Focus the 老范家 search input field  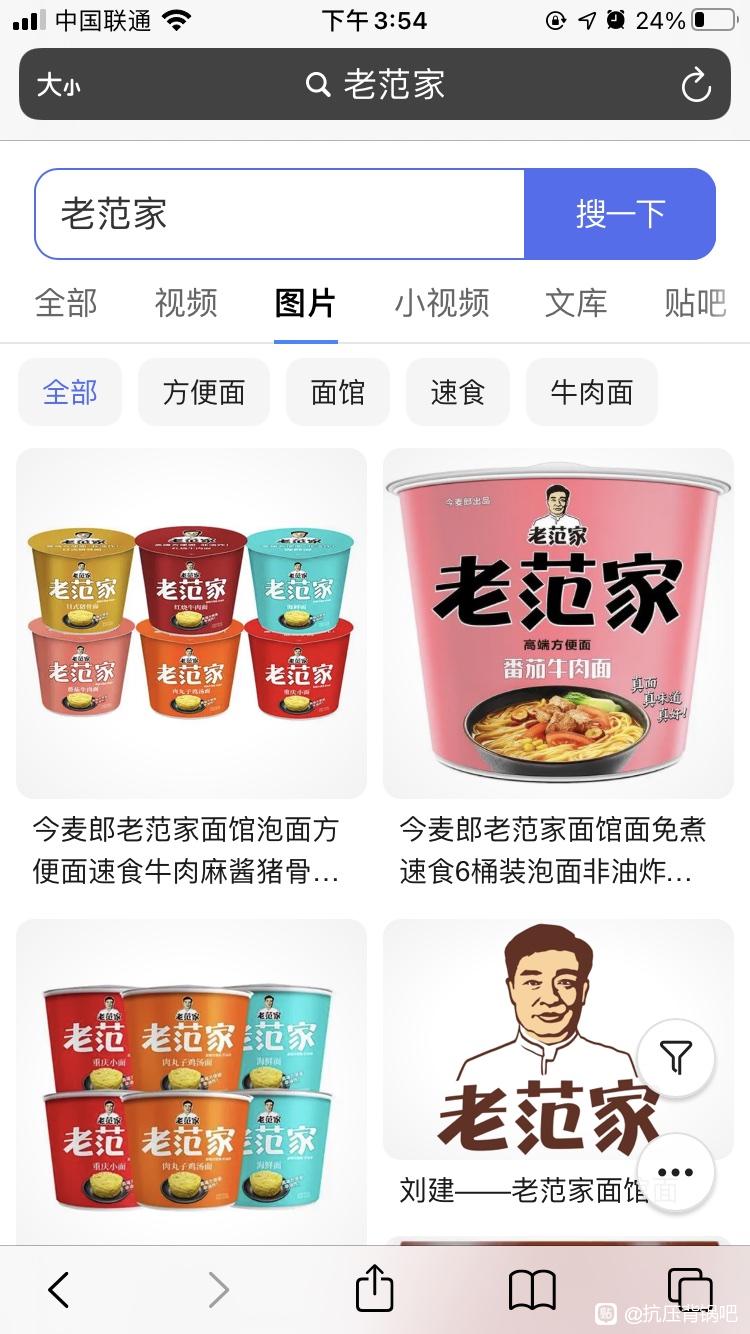280,214
